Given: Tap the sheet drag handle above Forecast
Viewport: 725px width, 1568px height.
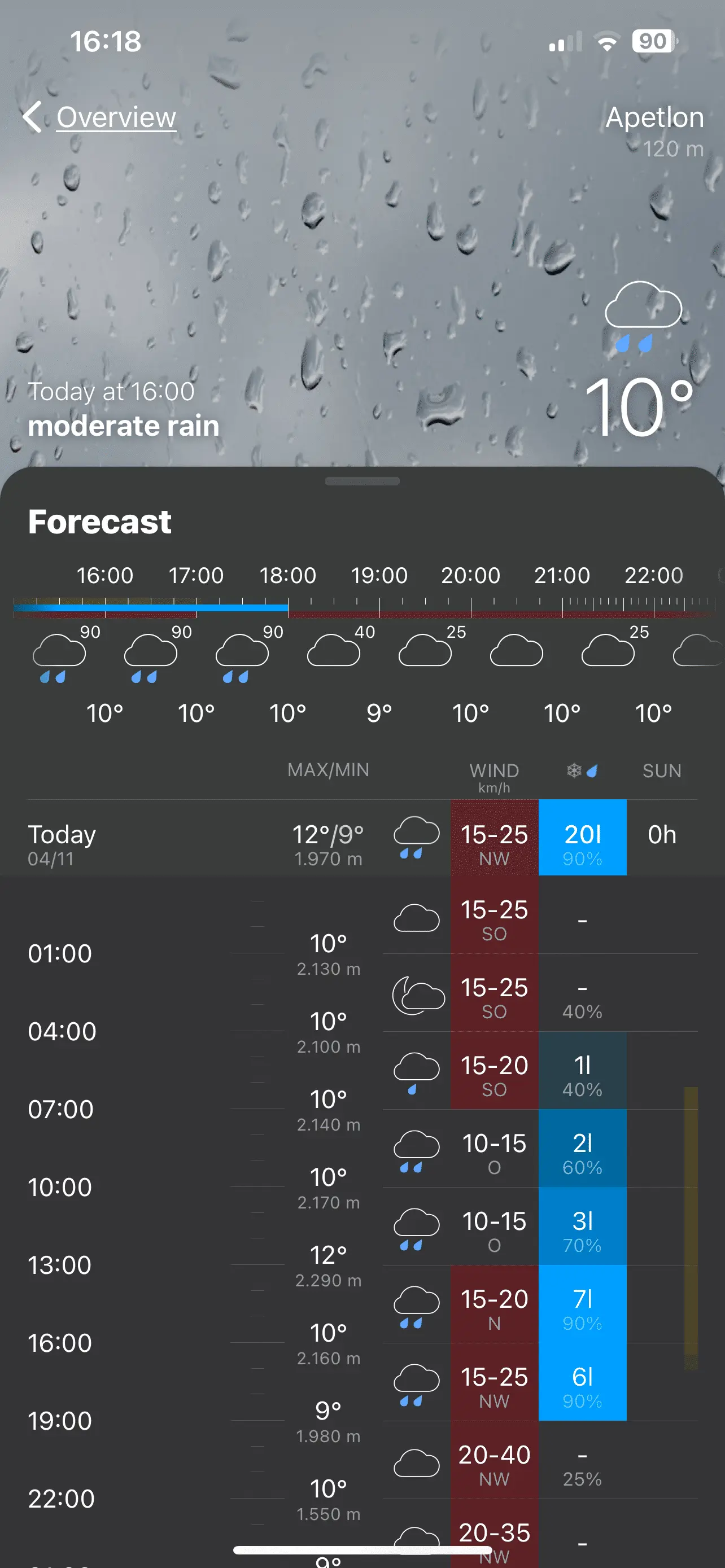Looking at the screenshot, I should 362,481.
